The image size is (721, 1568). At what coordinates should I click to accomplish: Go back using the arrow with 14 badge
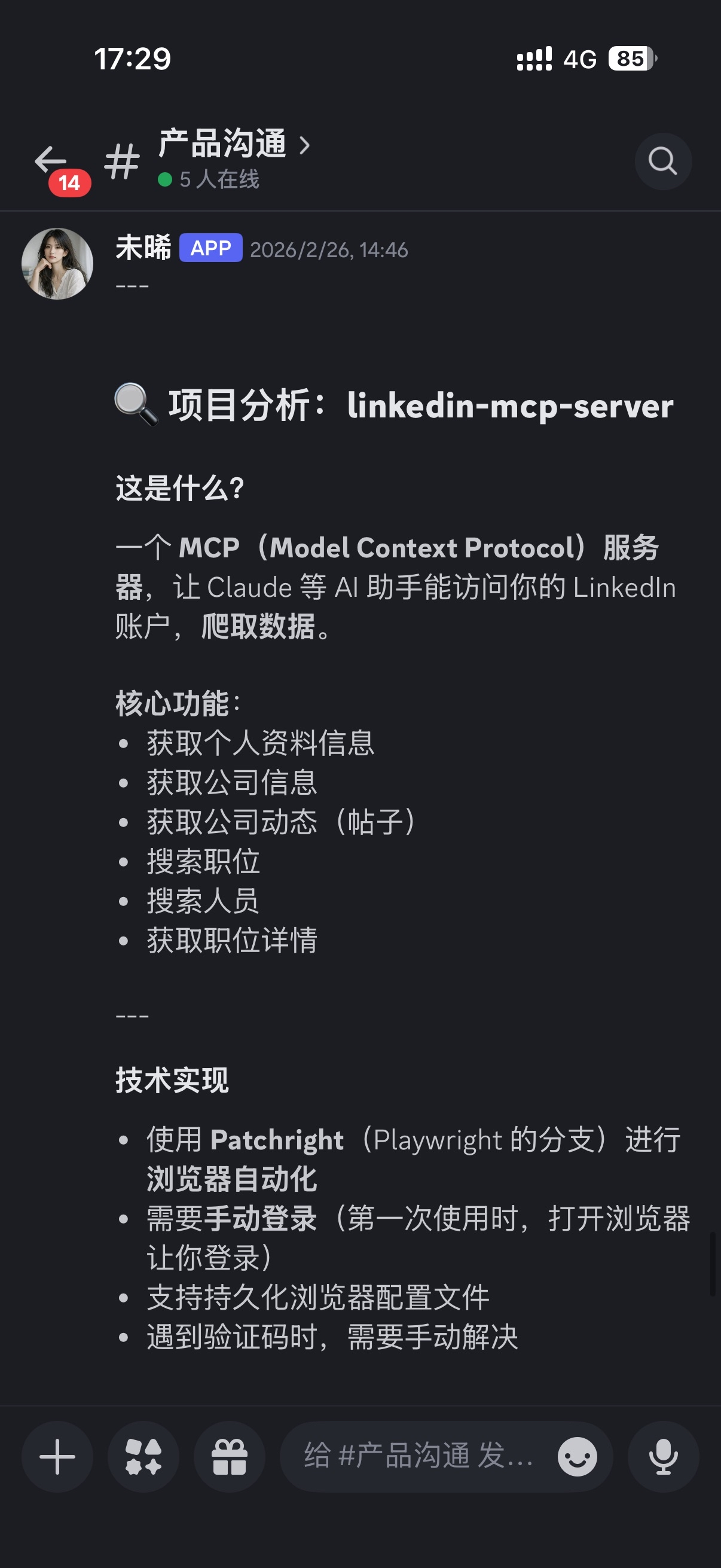(x=51, y=161)
